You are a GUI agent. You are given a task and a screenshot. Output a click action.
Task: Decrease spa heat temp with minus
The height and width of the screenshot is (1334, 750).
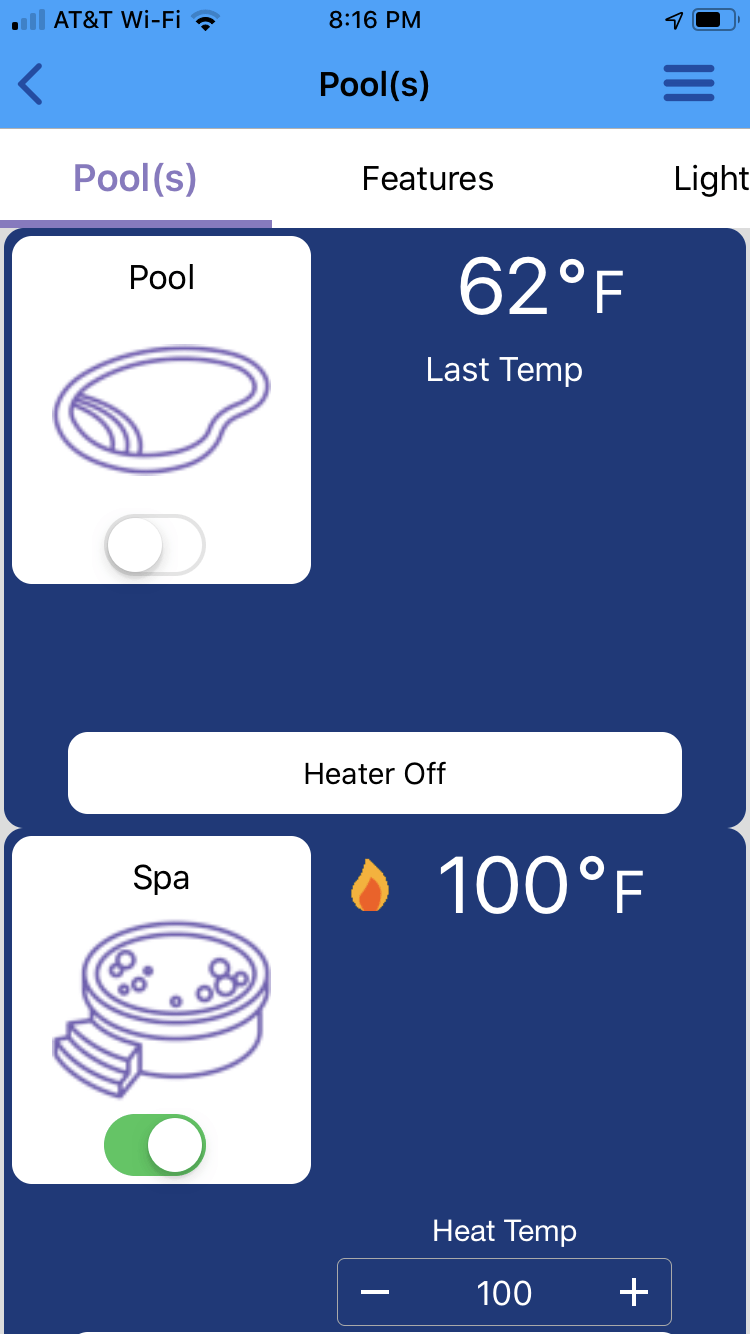(x=375, y=1292)
